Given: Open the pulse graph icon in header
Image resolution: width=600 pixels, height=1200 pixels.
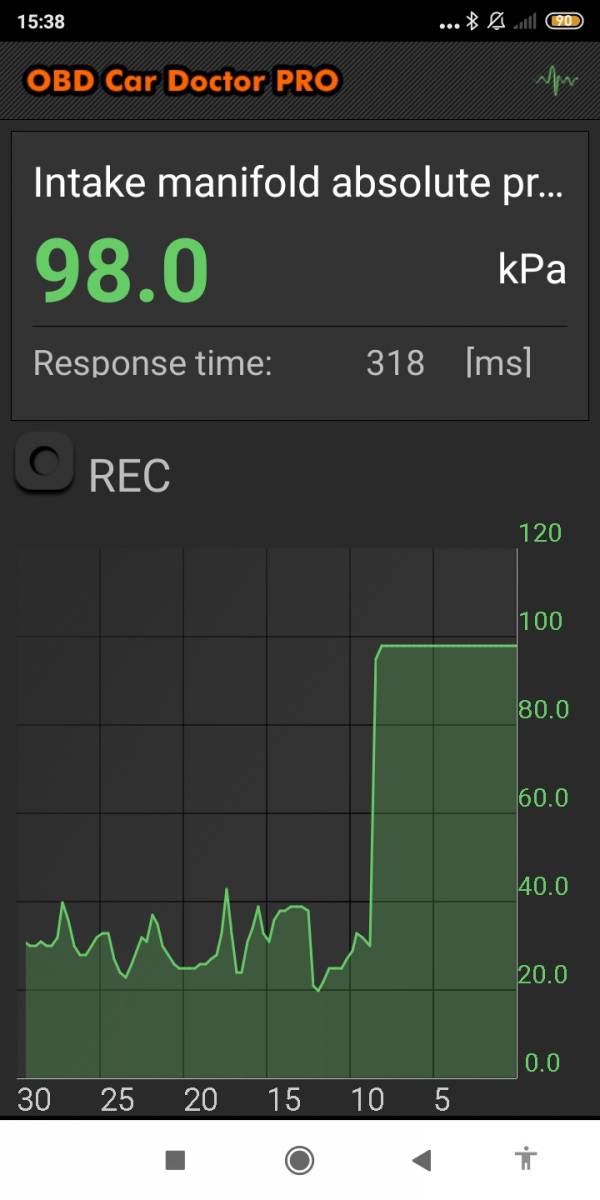Looking at the screenshot, I should pos(557,81).
